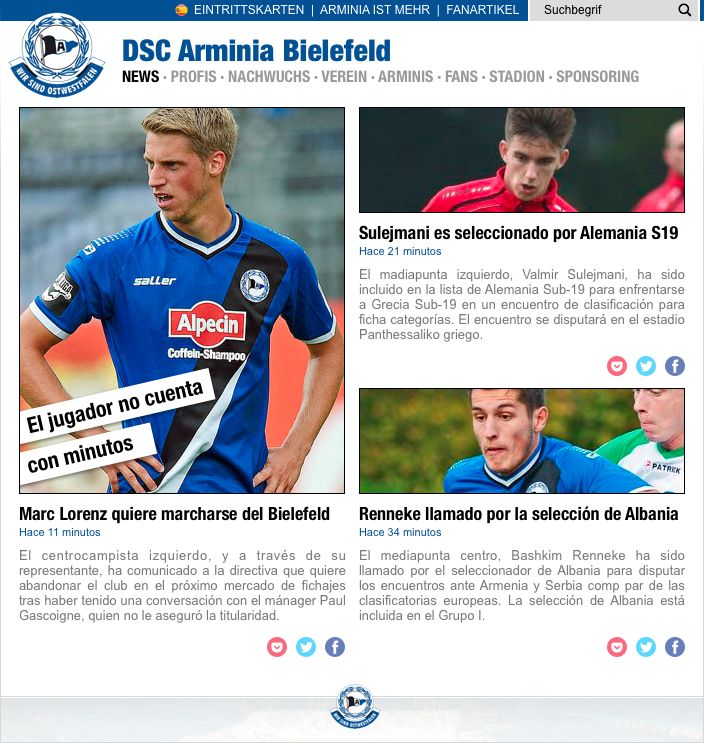Image resolution: width=704 pixels, height=743 pixels.
Task: Open Renneke Albania article image
Action: pos(521,441)
